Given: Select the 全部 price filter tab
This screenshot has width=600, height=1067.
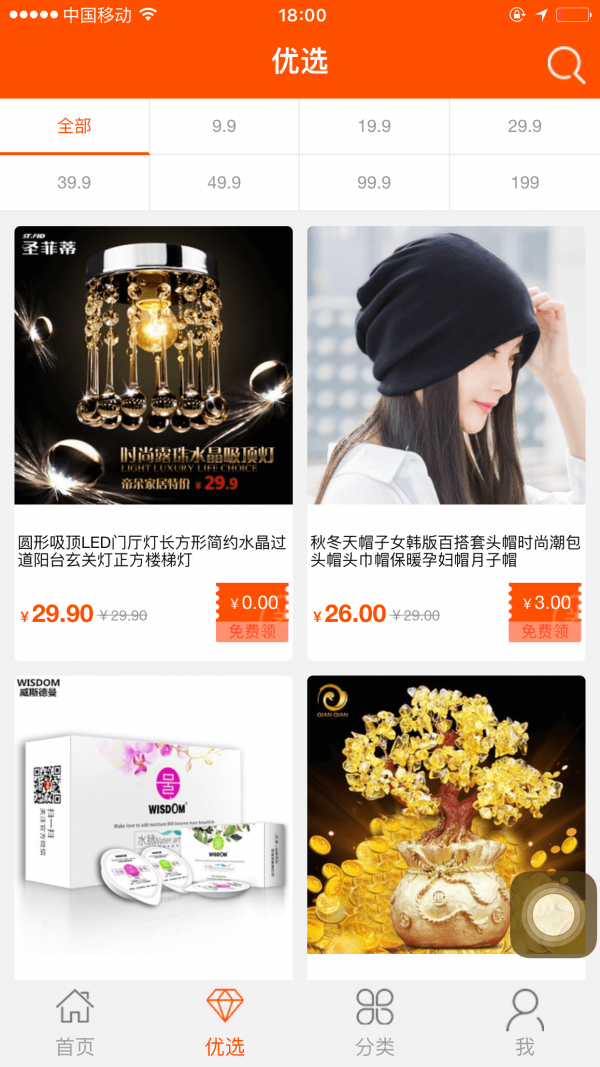Looking at the screenshot, I should [x=74, y=126].
